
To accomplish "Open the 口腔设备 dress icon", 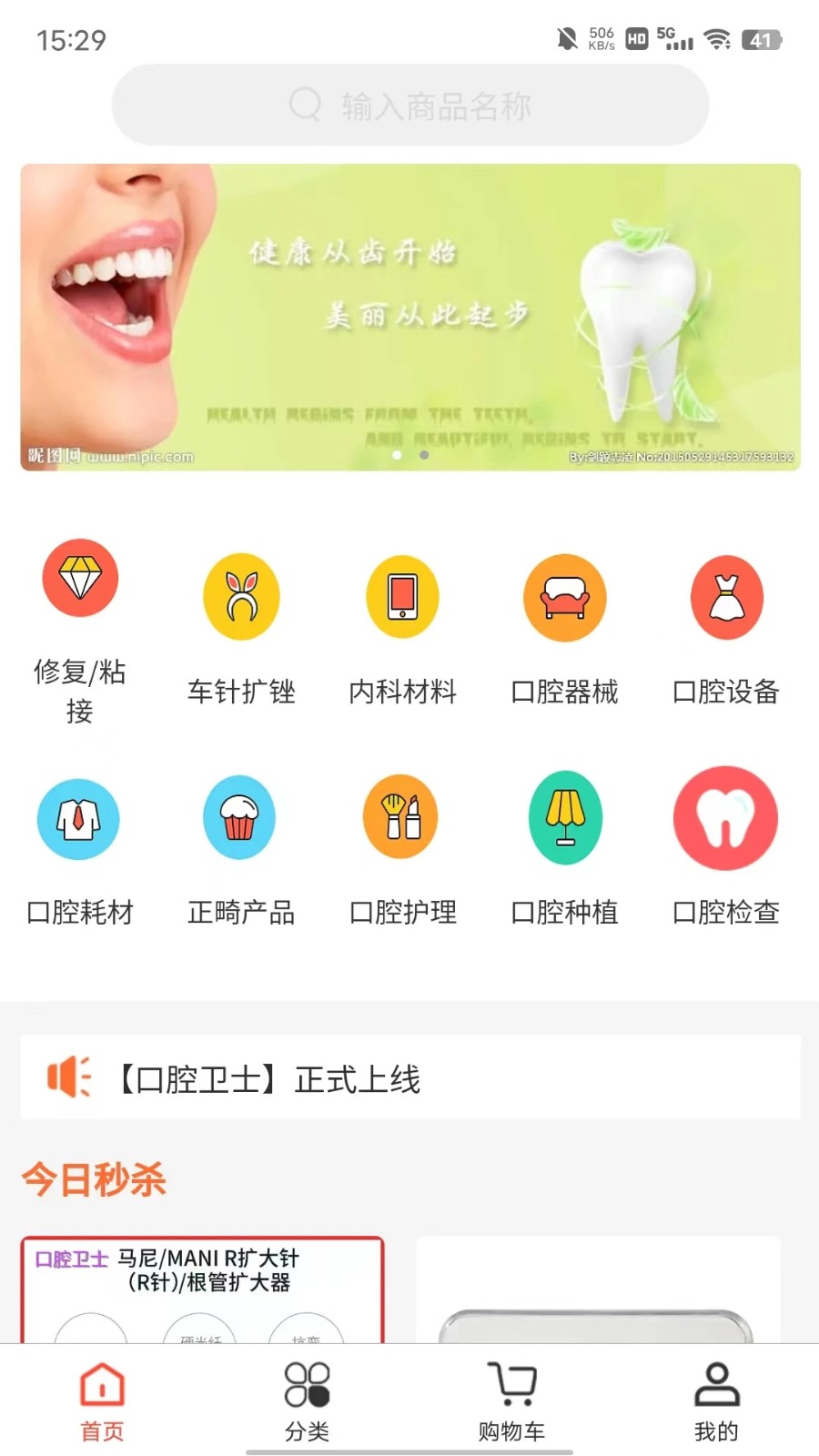I will (x=725, y=597).
